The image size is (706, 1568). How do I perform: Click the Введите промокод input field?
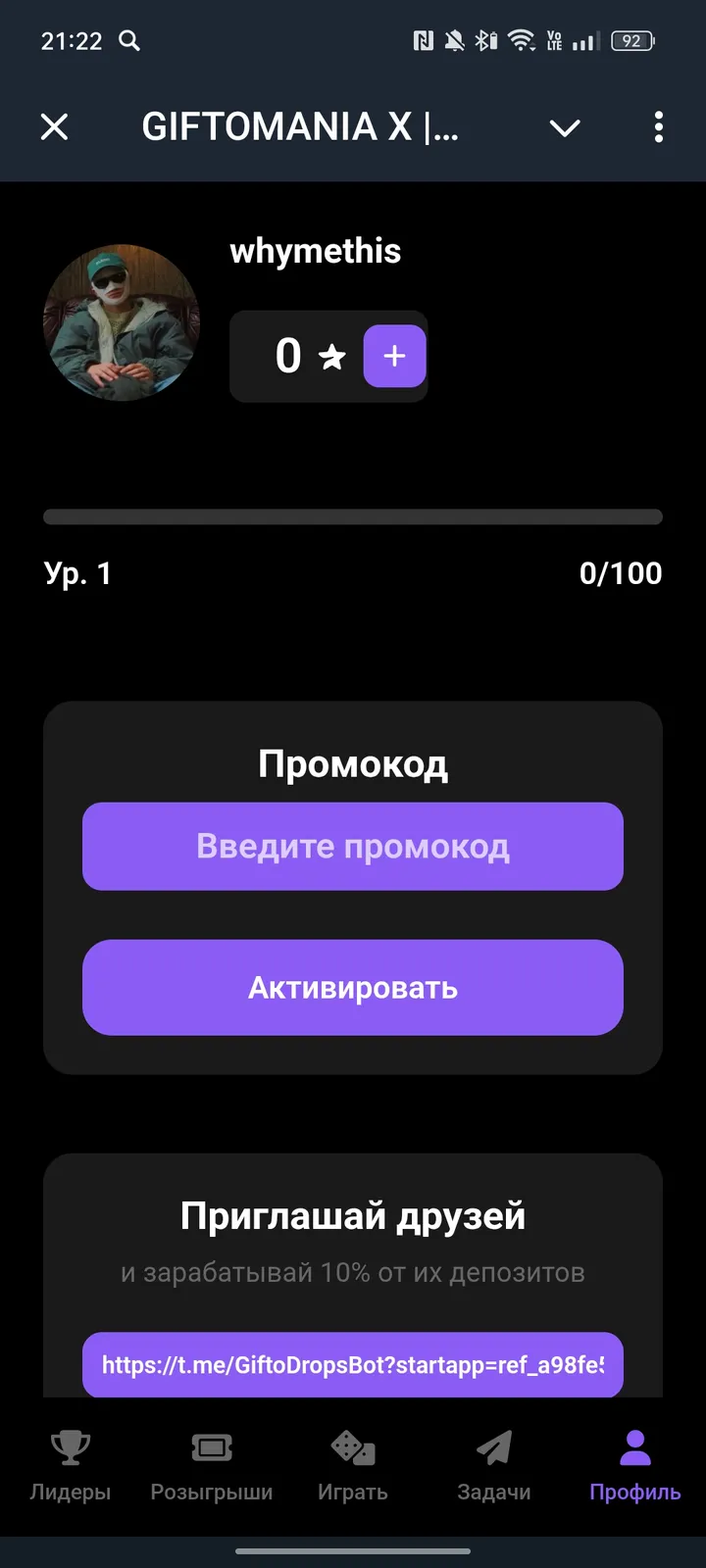pos(353,846)
